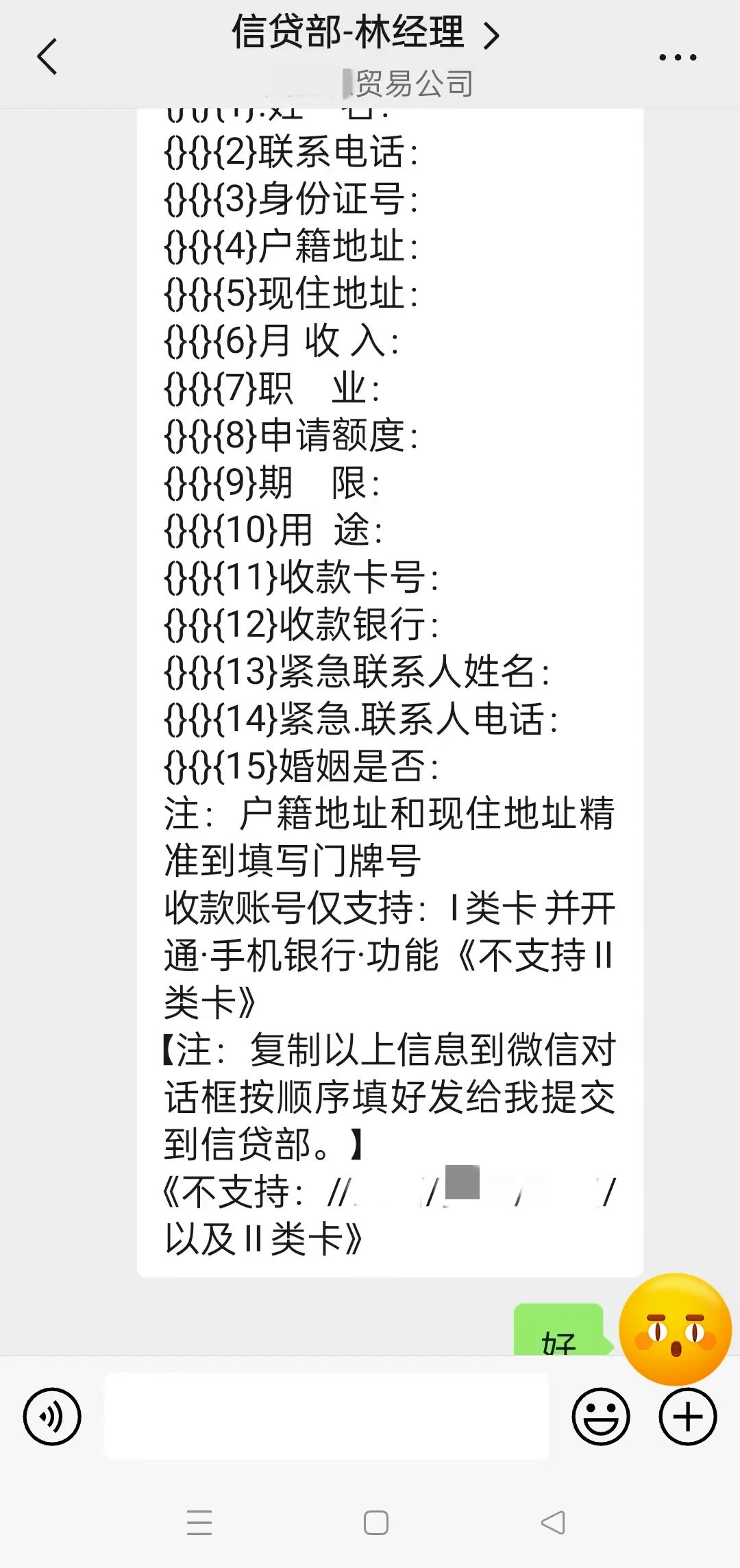Tap the message input field
This screenshot has width=740, height=1568.
point(326,1416)
